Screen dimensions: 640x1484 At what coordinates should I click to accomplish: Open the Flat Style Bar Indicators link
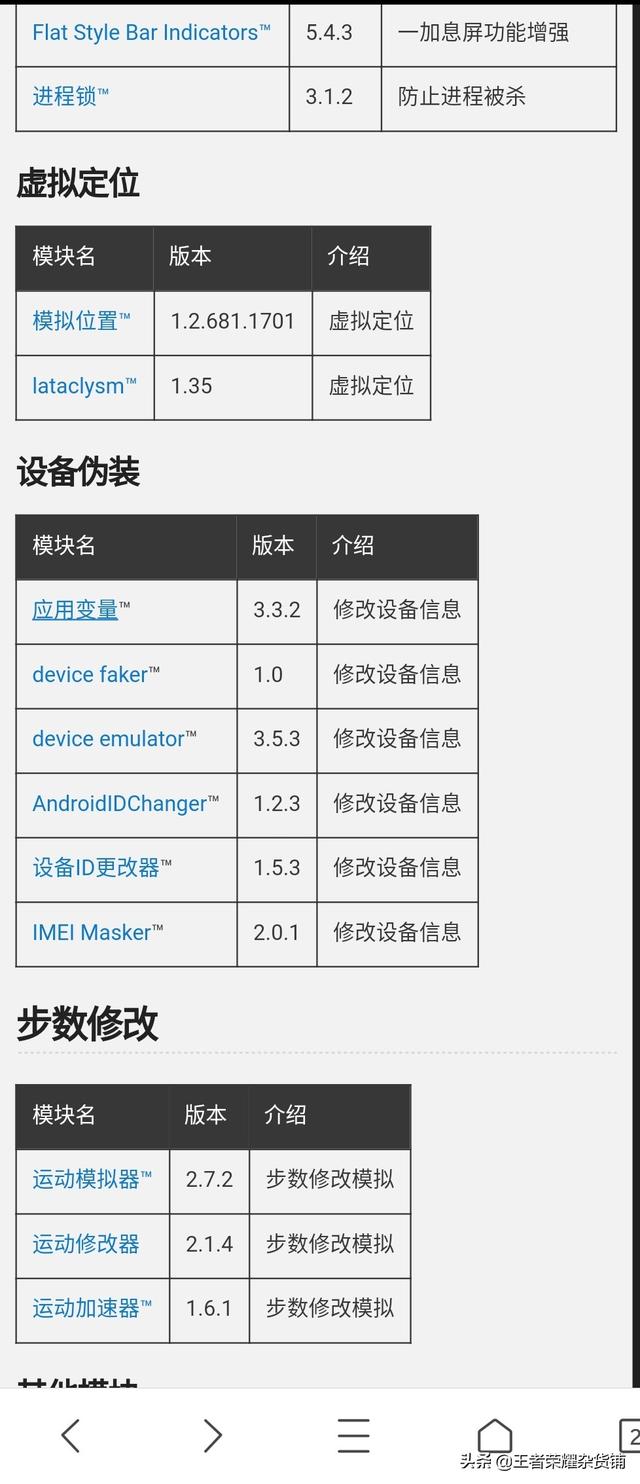[x=150, y=32]
